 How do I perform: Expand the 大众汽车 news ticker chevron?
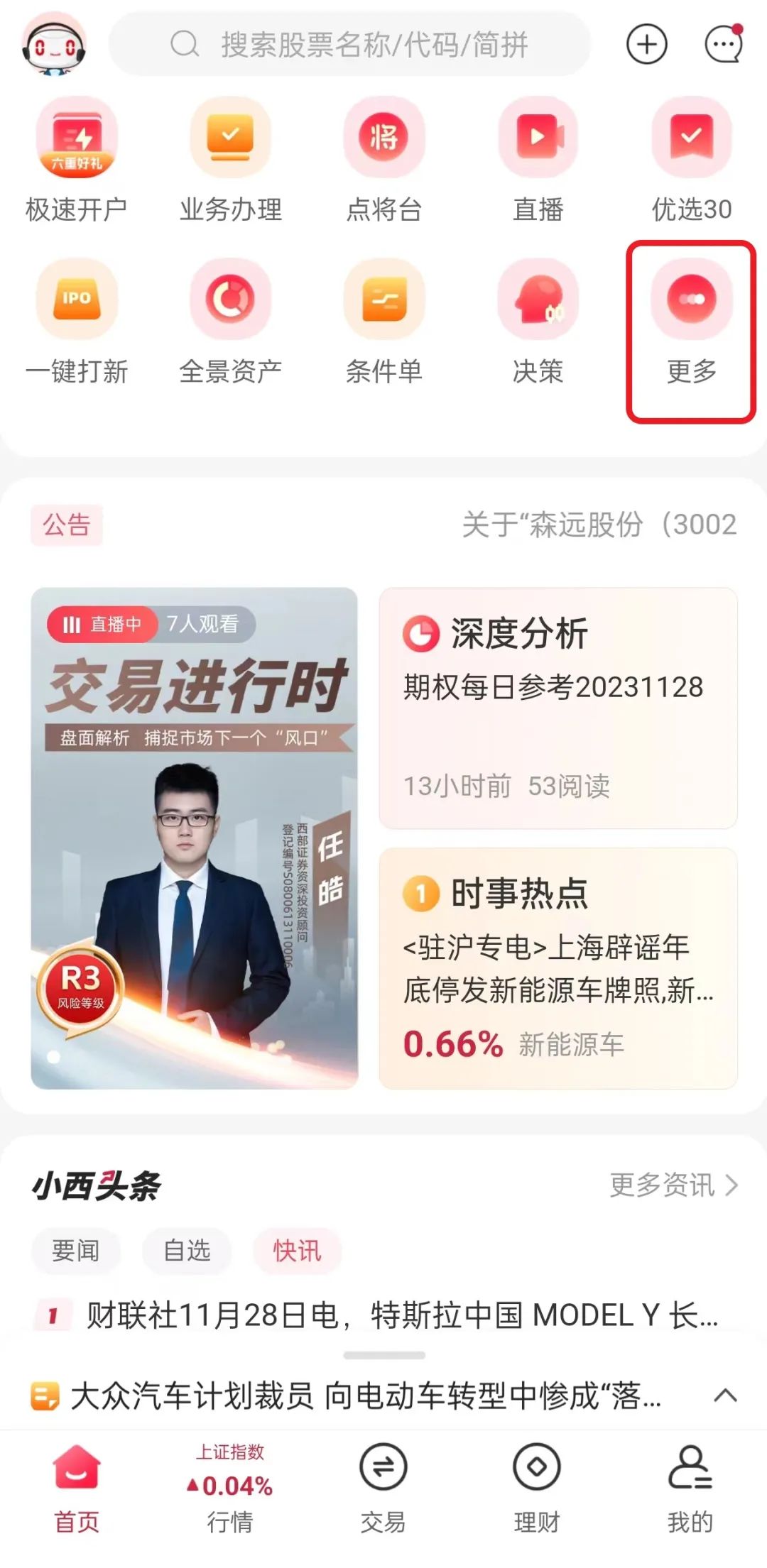[x=724, y=1396]
